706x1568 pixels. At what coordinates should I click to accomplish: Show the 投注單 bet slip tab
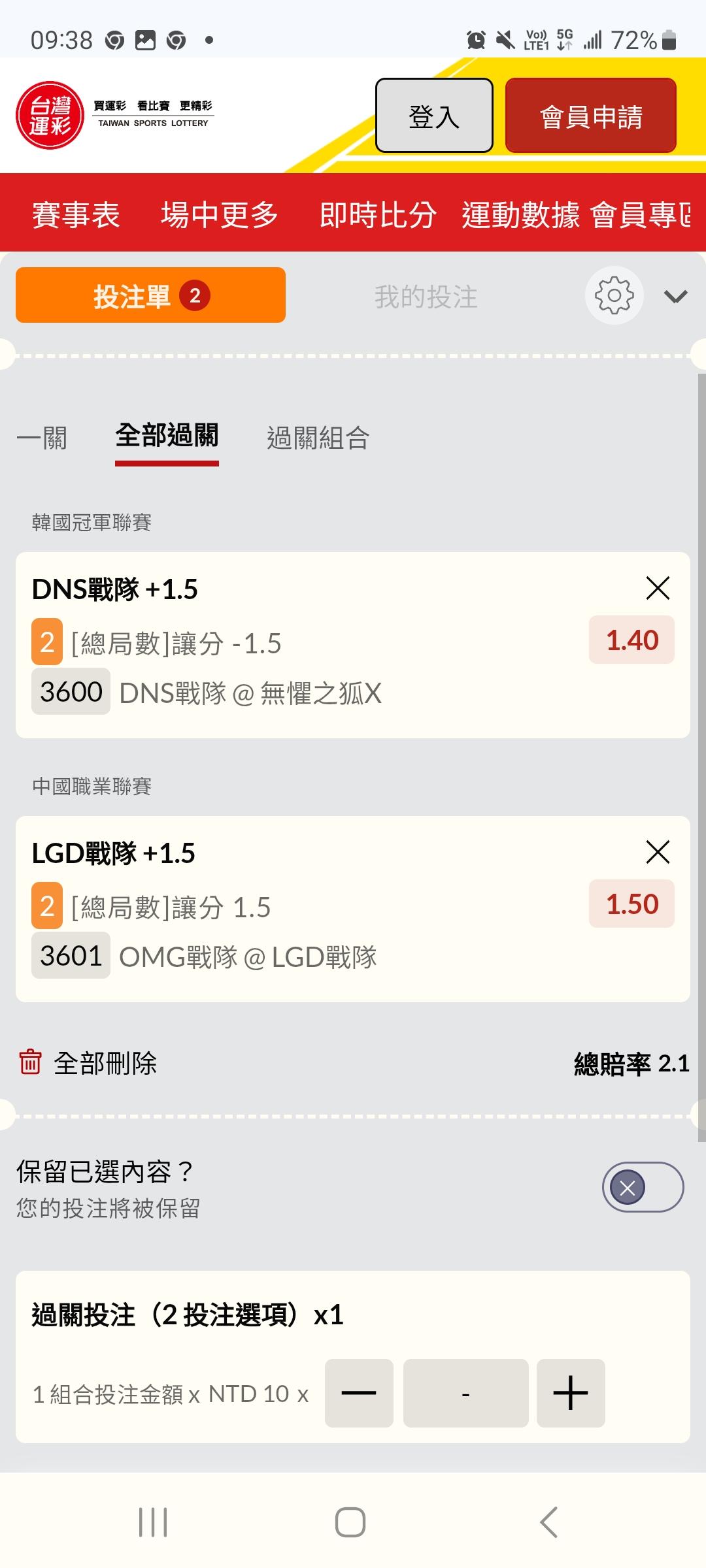(x=150, y=295)
